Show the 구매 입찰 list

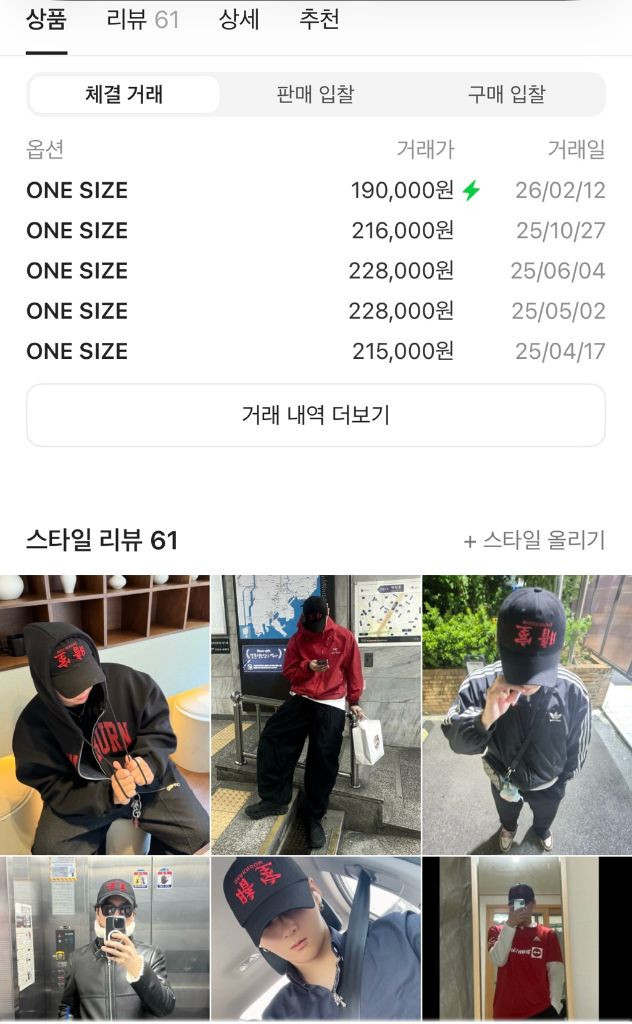pos(507,95)
